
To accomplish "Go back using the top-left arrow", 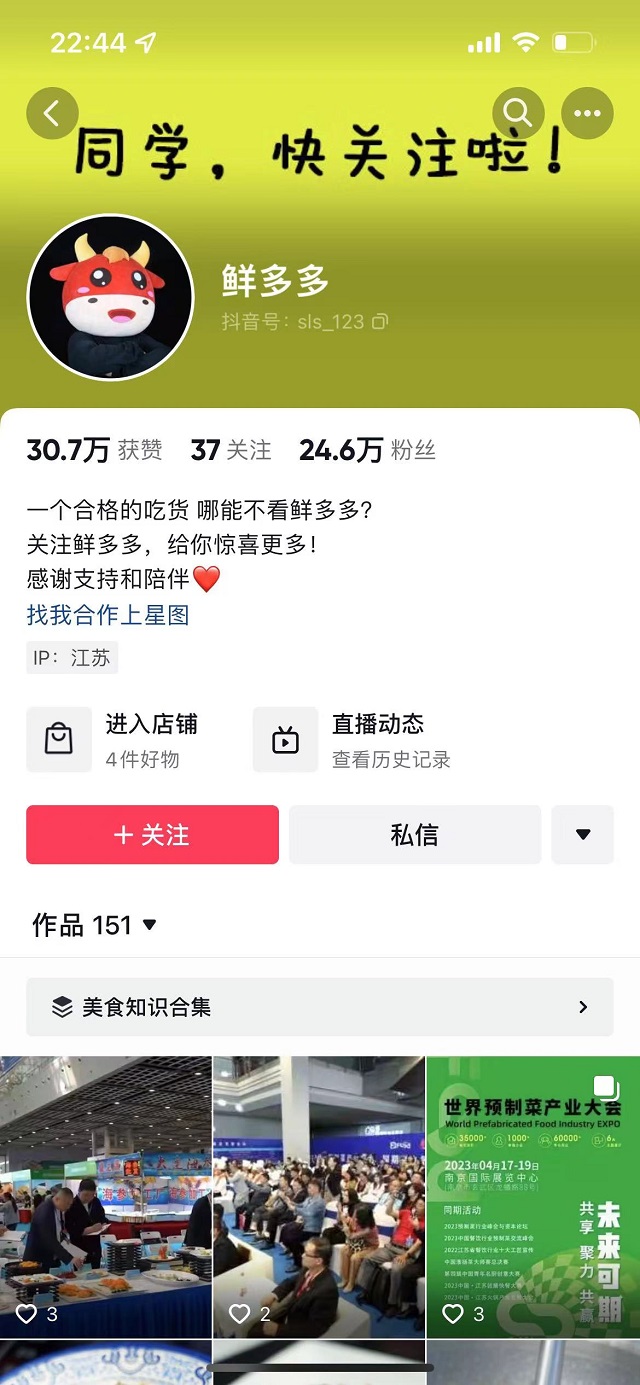I will click(52, 113).
